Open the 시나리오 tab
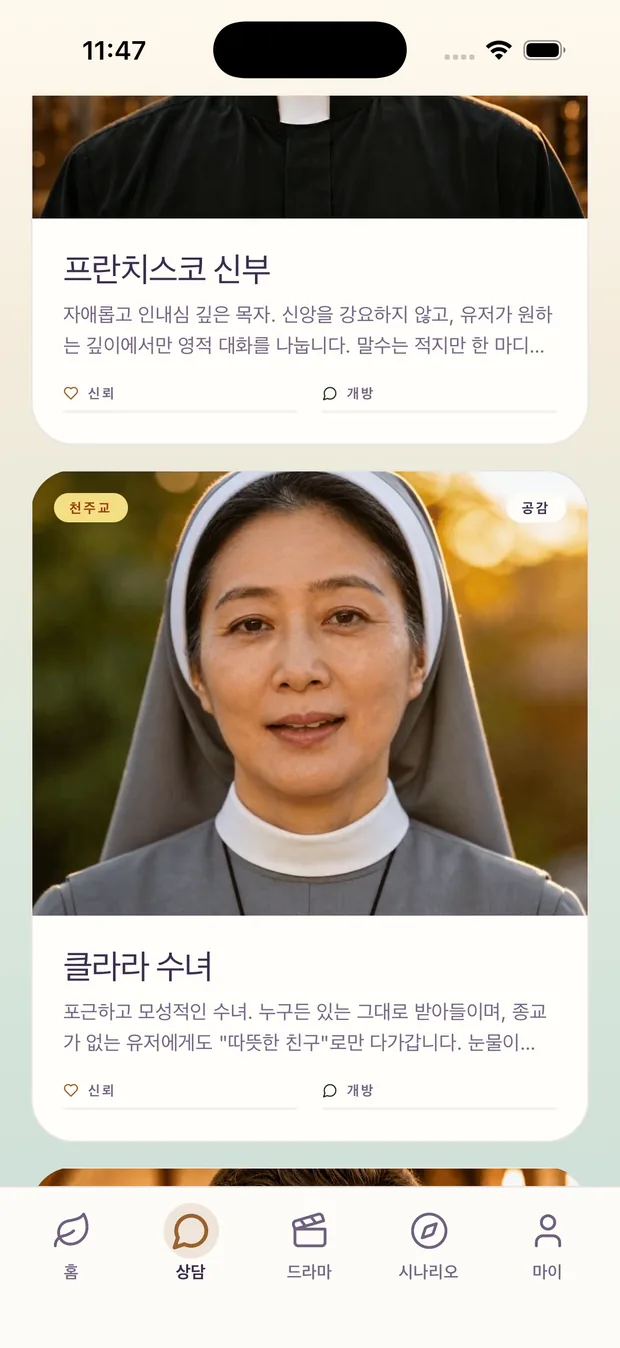Image resolution: width=620 pixels, height=1348 pixels. (428, 1245)
